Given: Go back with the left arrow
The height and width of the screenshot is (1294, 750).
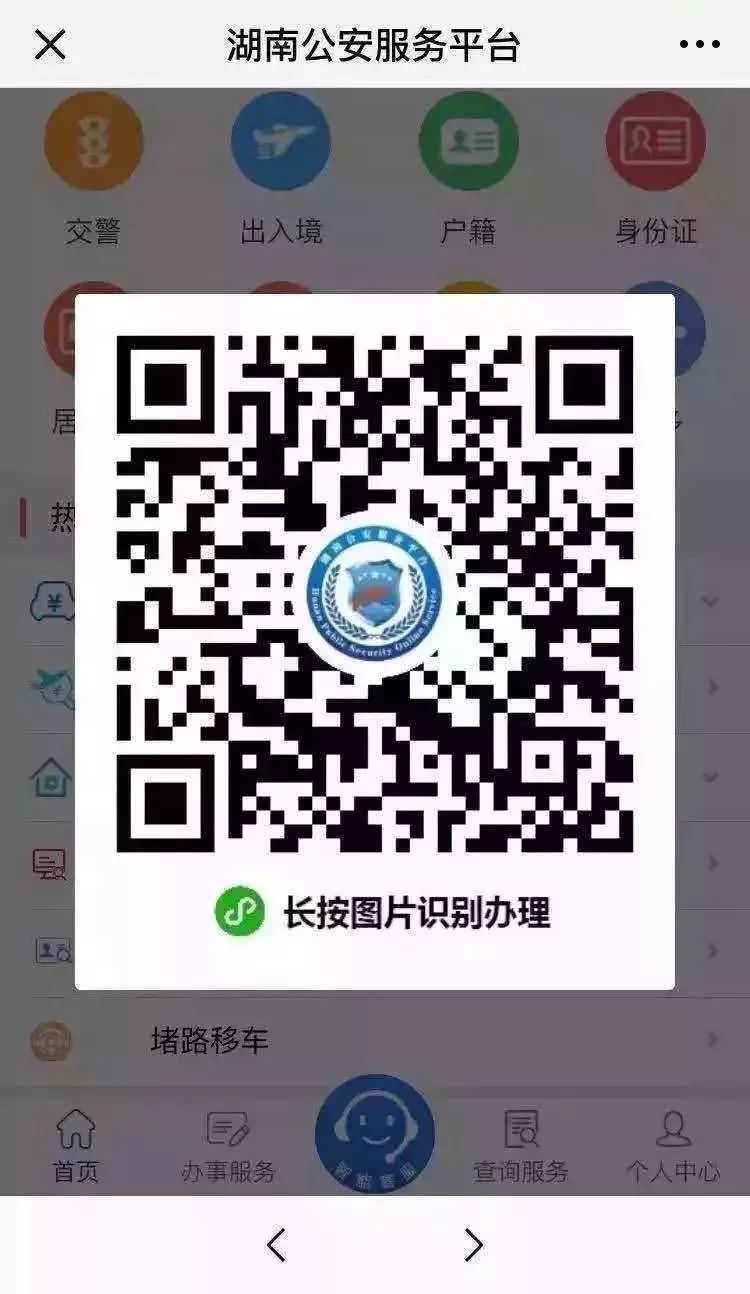Looking at the screenshot, I should (277, 1245).
